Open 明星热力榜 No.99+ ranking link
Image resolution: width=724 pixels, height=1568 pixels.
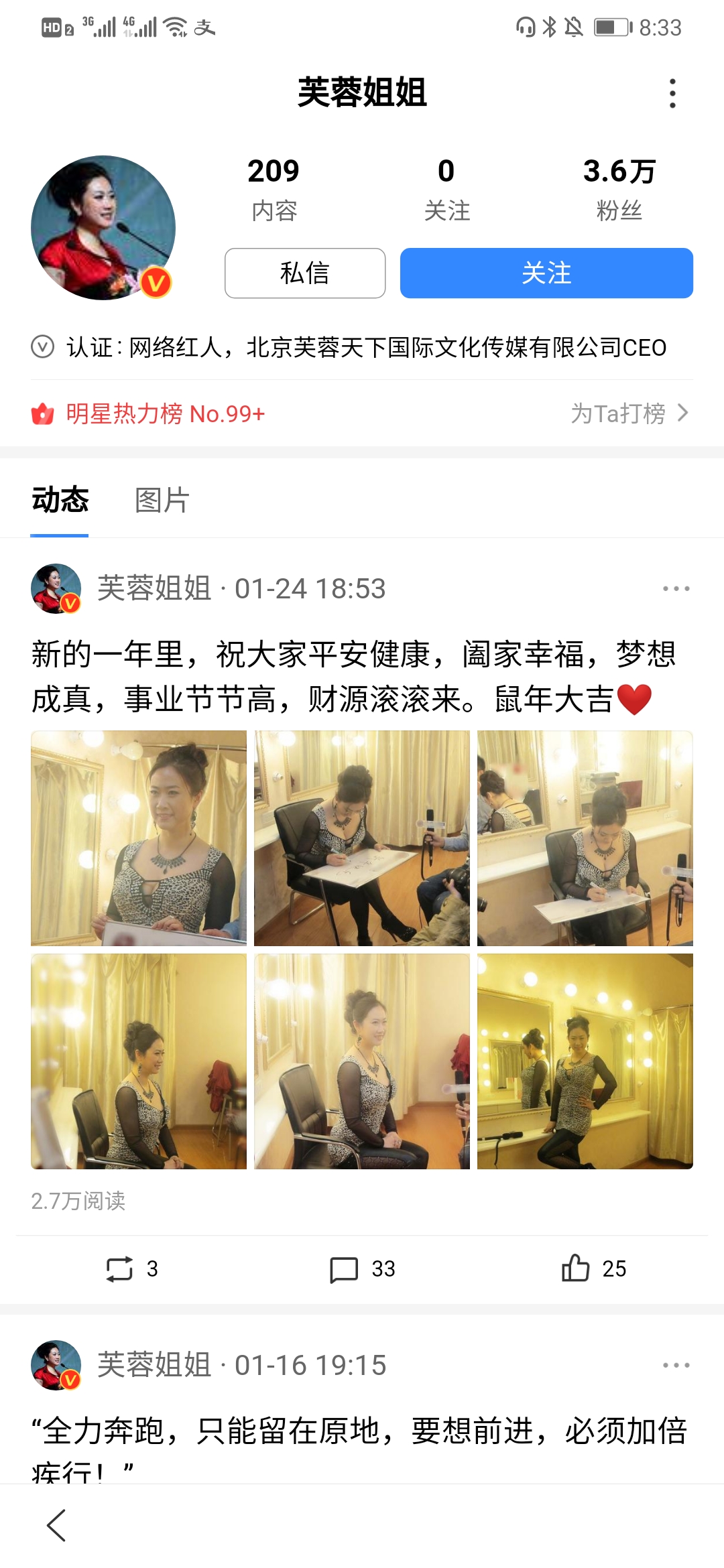[164, 414]
